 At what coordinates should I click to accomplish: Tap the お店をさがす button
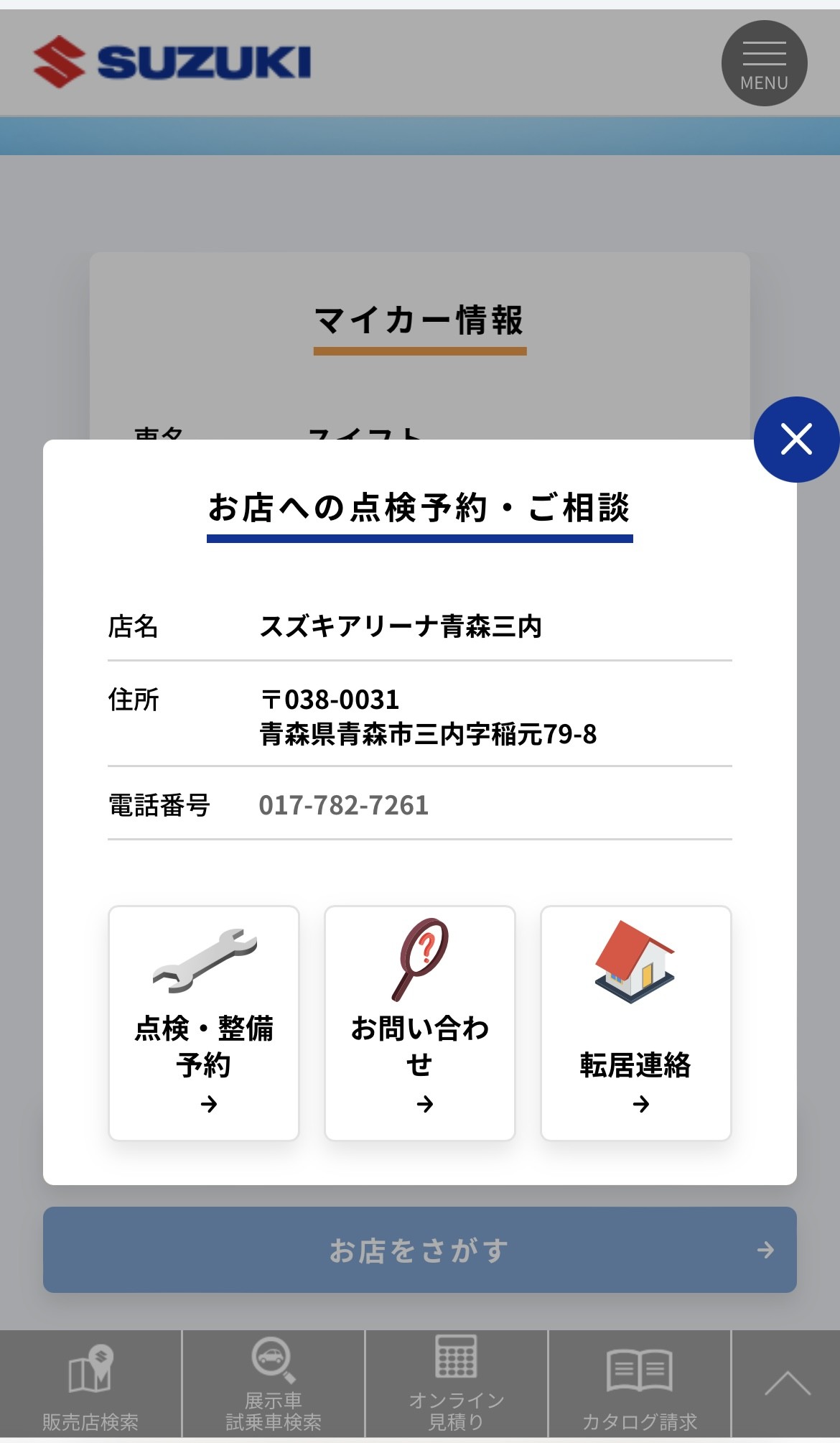tap(420, 1250)
